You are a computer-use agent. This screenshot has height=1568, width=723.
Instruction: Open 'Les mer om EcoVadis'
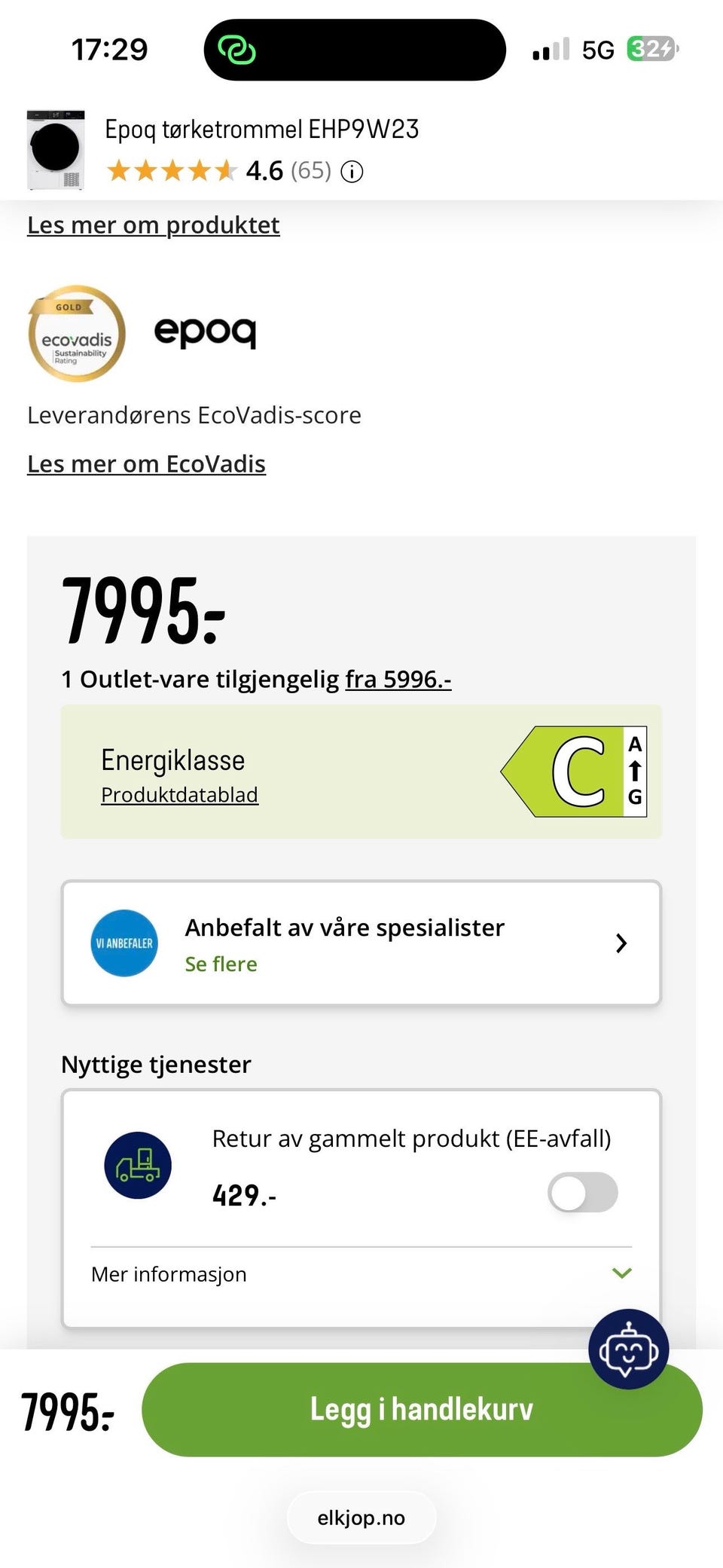[x=145, y=463]
